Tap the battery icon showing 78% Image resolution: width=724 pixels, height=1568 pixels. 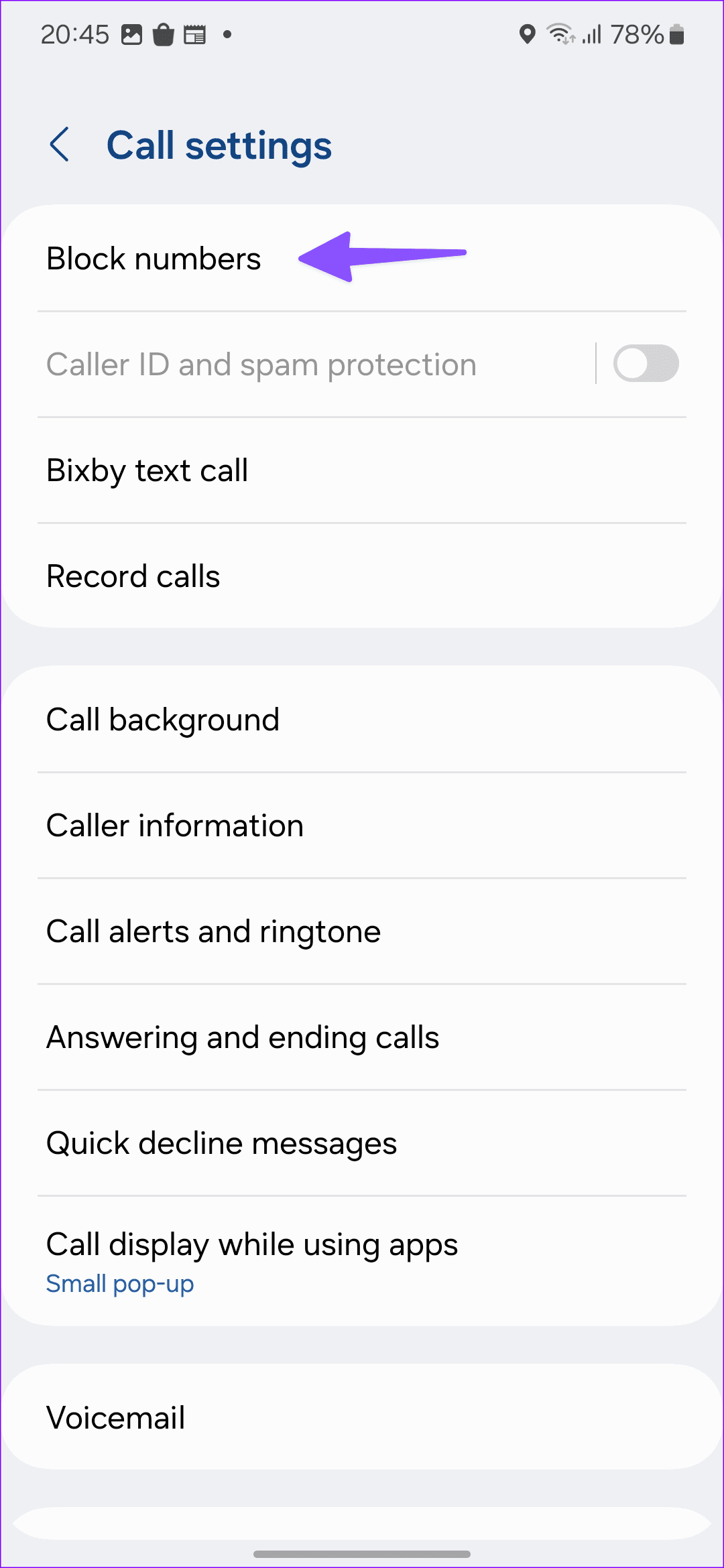676,35
